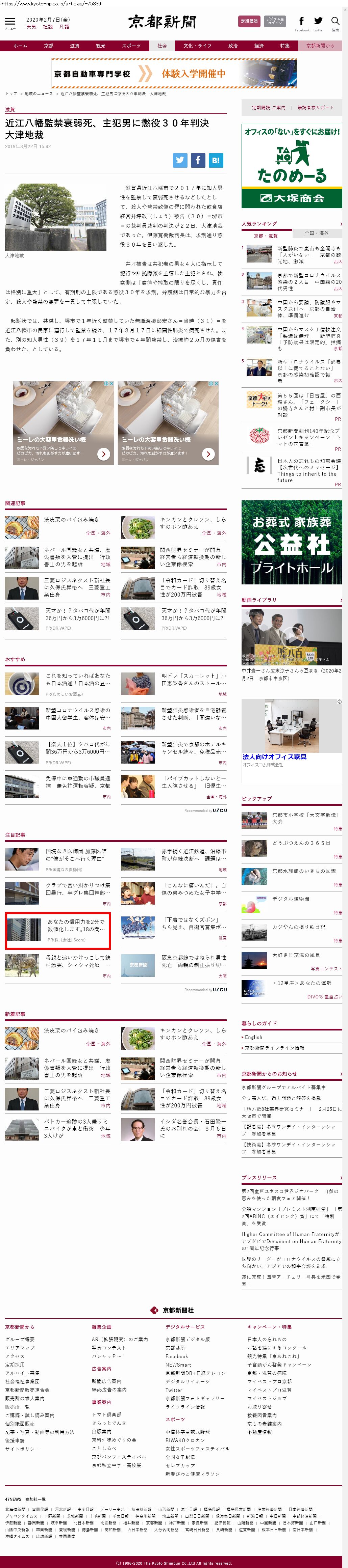Go to the スポーツ navigation tab
The image size is (348, 1568).
pyautogui.click(x=131, y=46)
